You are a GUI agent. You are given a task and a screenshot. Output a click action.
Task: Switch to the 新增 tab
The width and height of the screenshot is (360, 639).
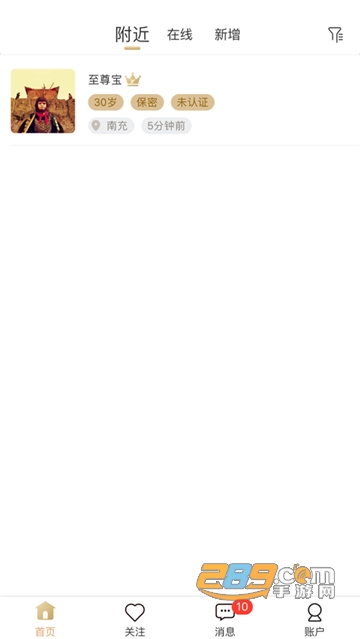pos(227,35)
